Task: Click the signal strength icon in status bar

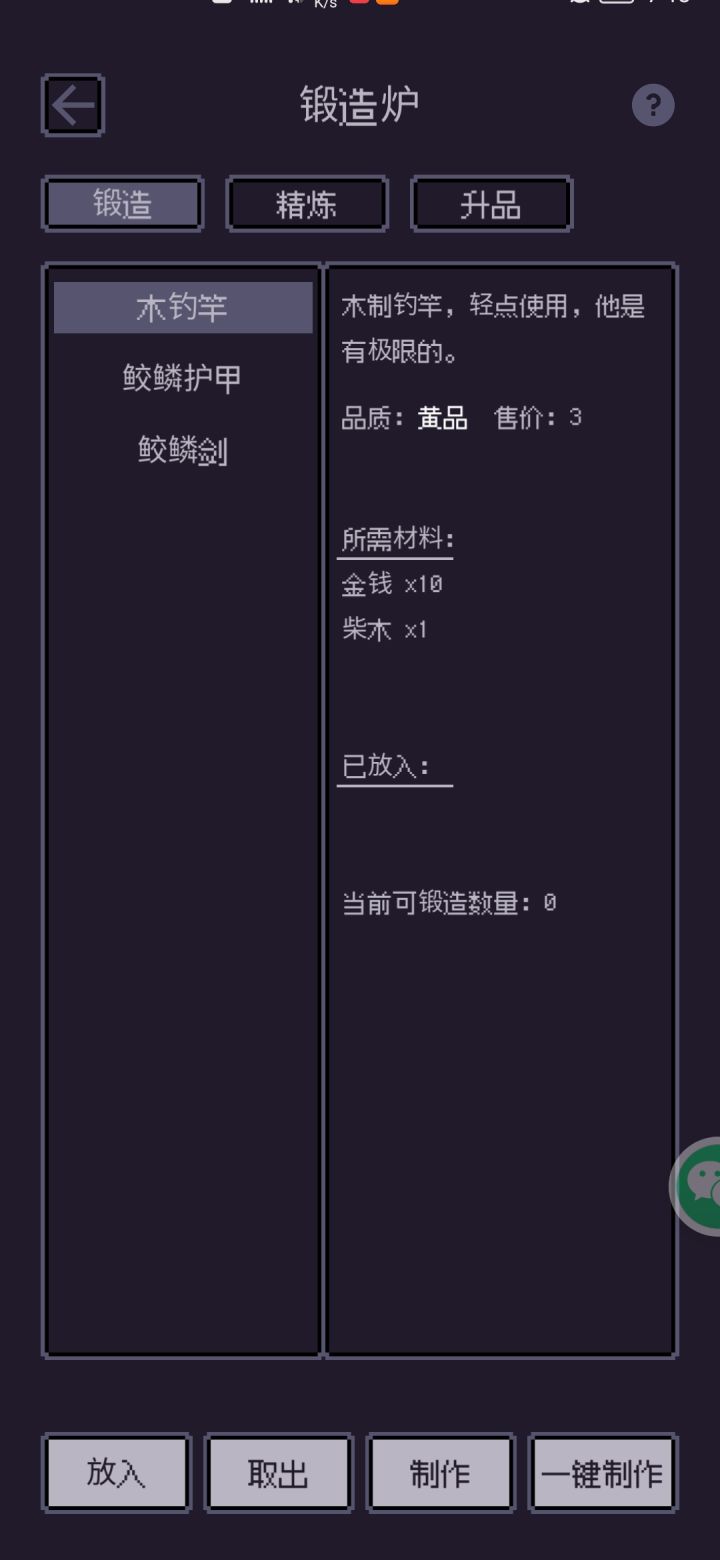Action: point(259,5)
